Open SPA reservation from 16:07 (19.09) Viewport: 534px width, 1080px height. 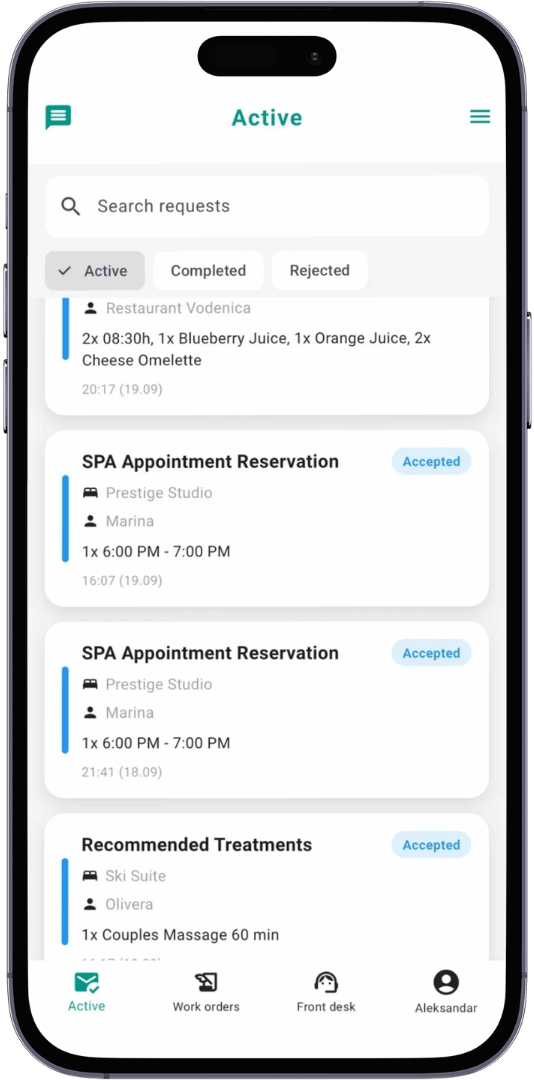pyautogui.click(x=267, y=519)
